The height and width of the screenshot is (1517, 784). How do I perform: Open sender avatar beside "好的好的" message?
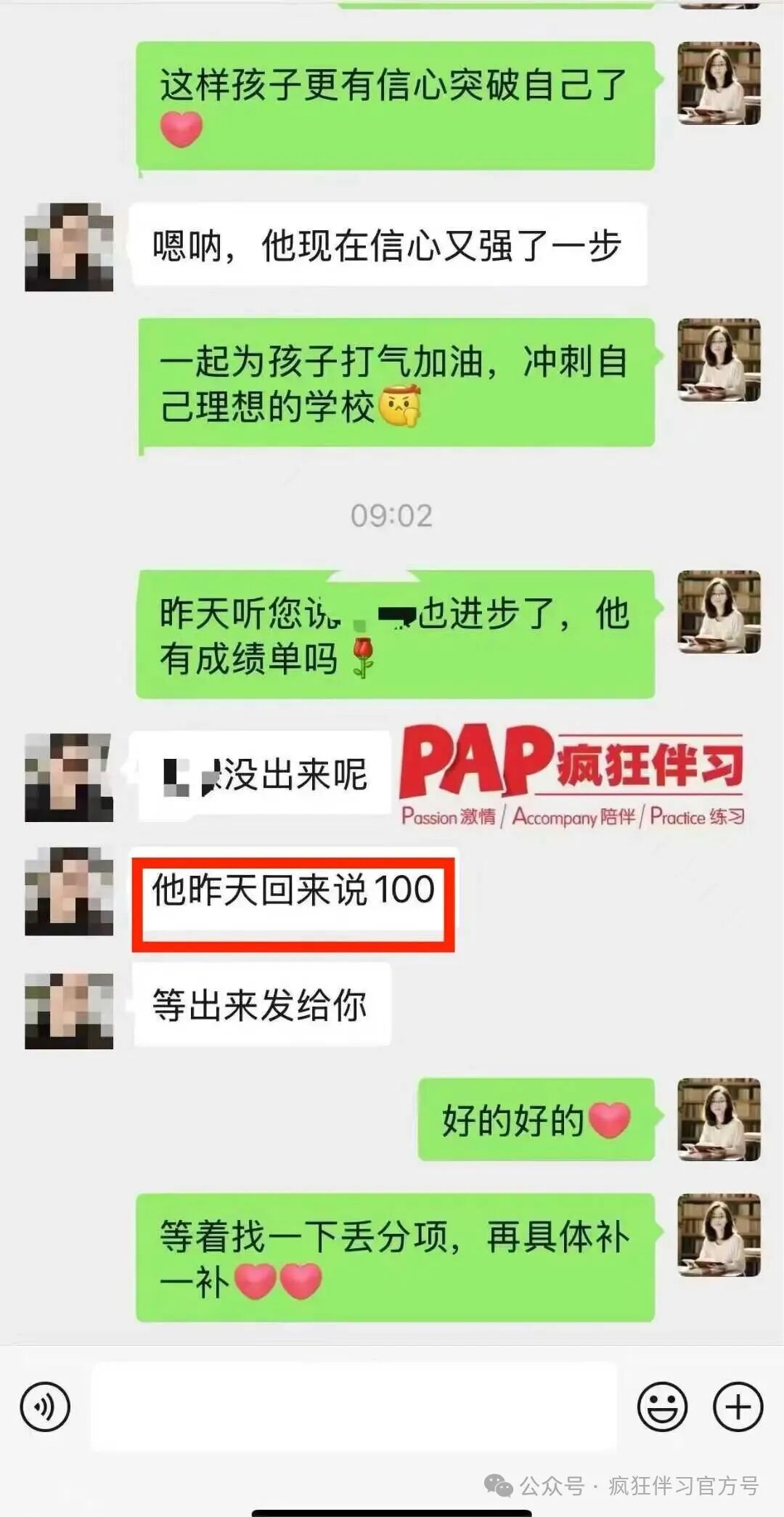719,1119
